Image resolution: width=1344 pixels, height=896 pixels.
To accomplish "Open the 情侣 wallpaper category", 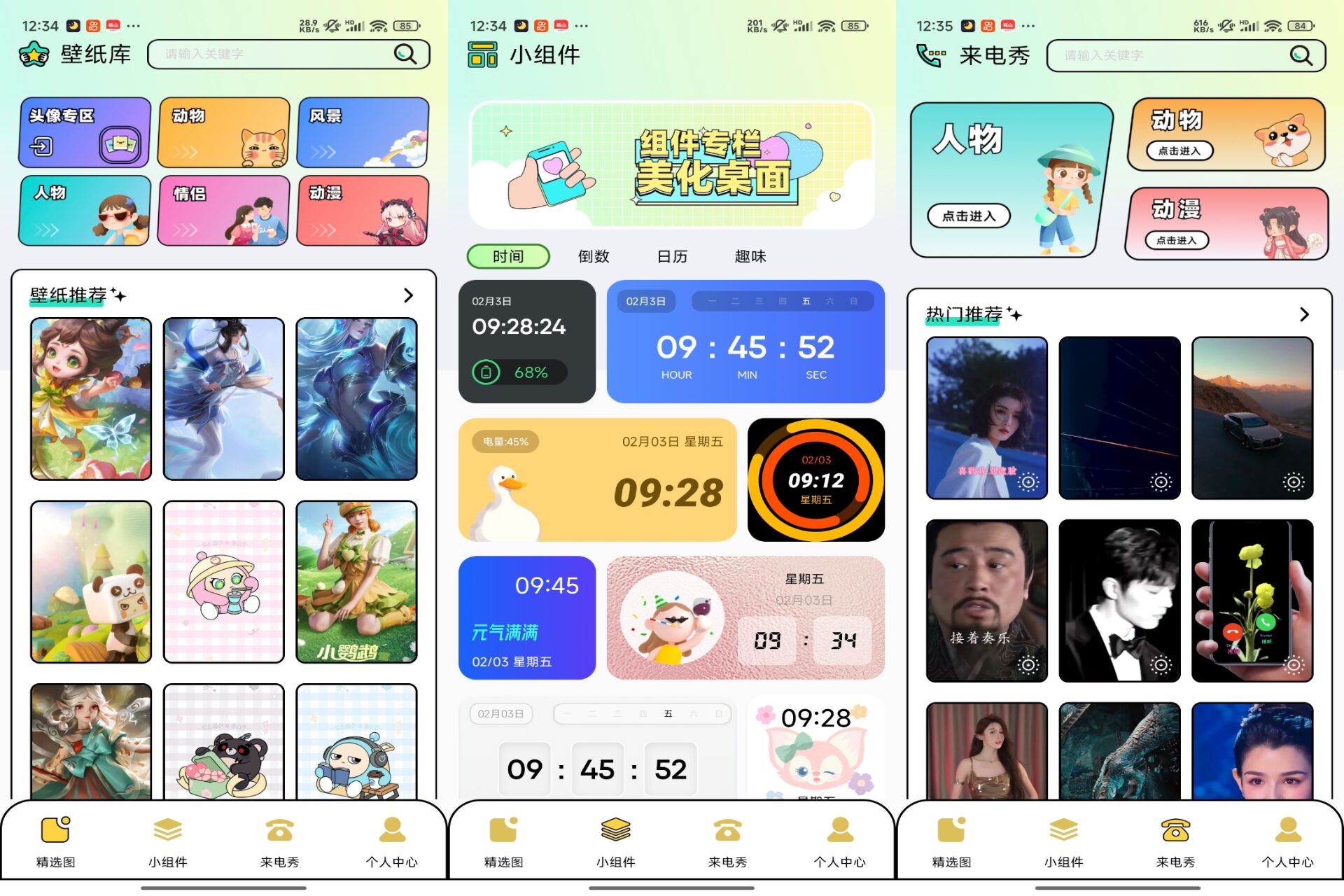I will [x=223, y=210].
